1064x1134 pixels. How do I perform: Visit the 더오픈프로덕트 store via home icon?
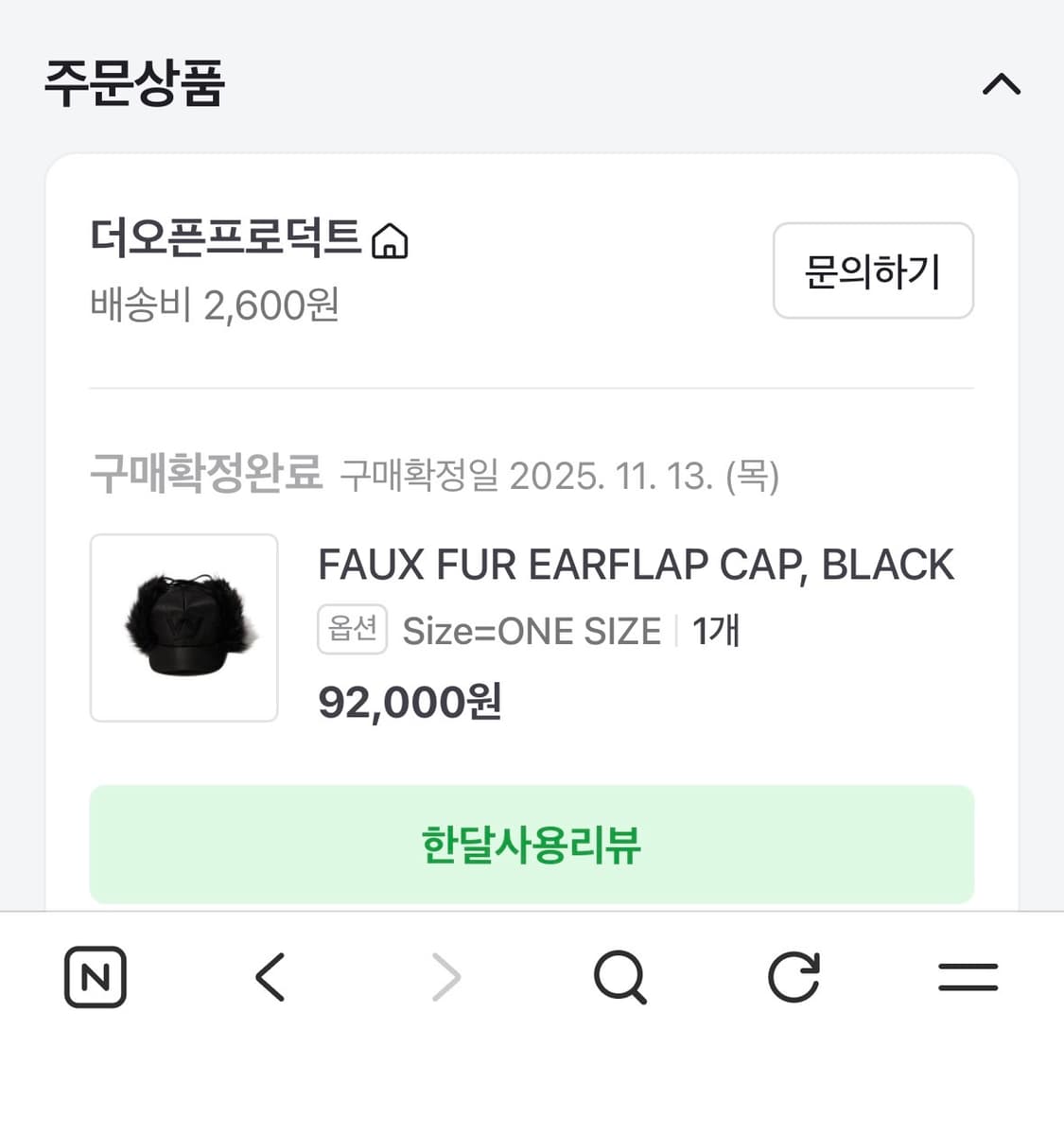point(392,244)
